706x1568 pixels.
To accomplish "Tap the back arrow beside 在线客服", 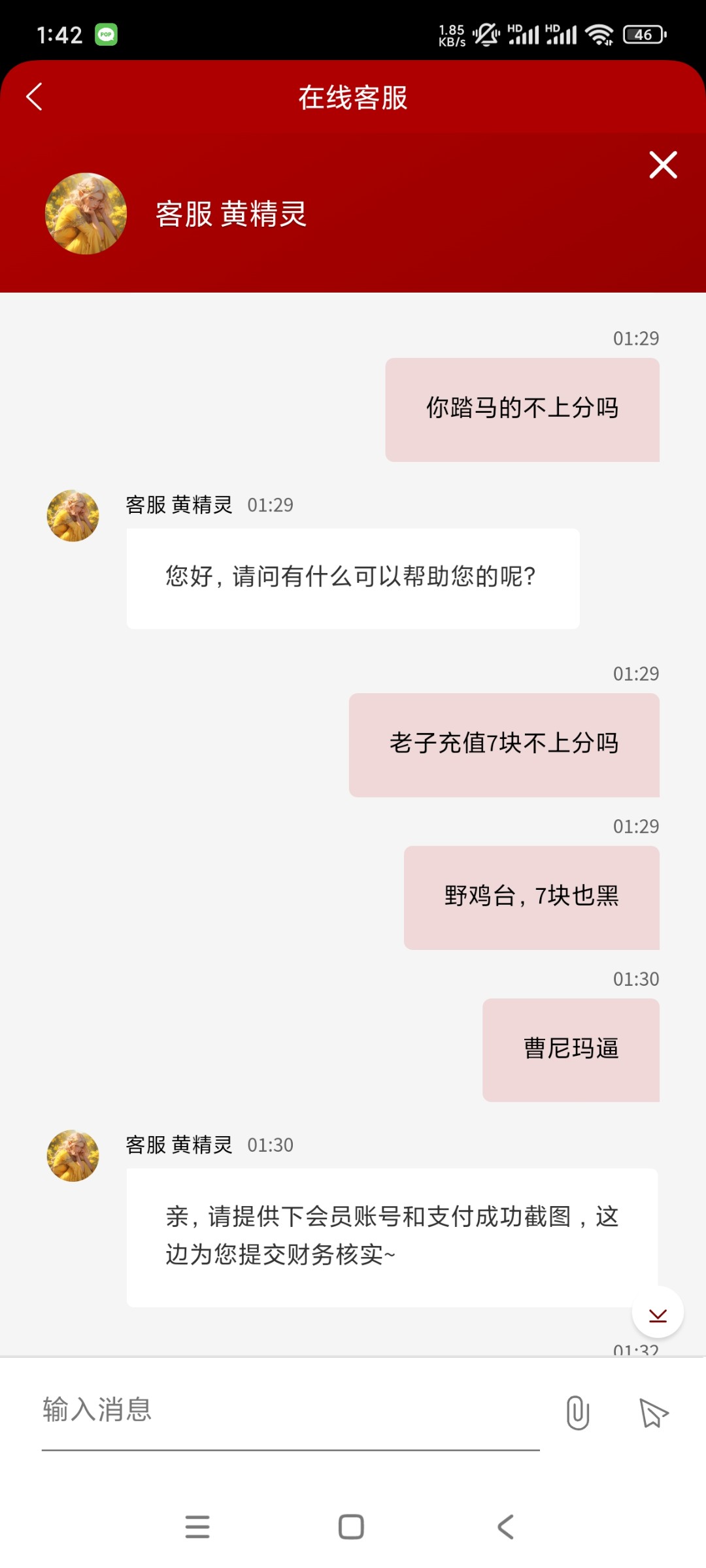I will [x=34, y=96].
